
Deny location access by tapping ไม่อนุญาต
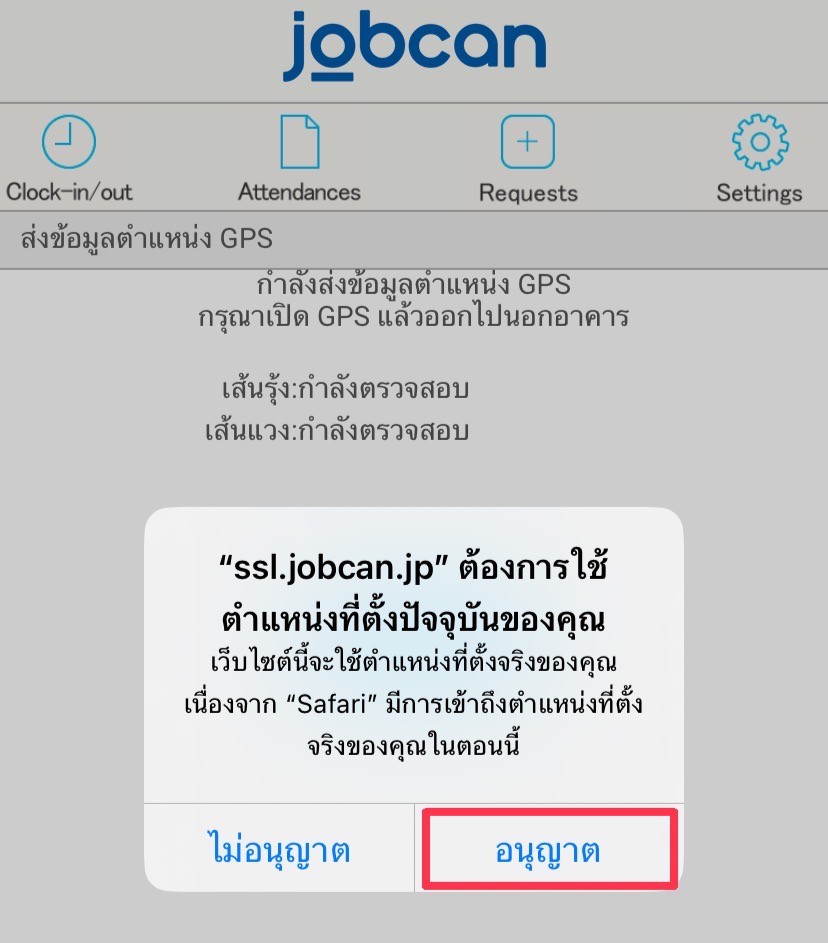coord(282,848)
